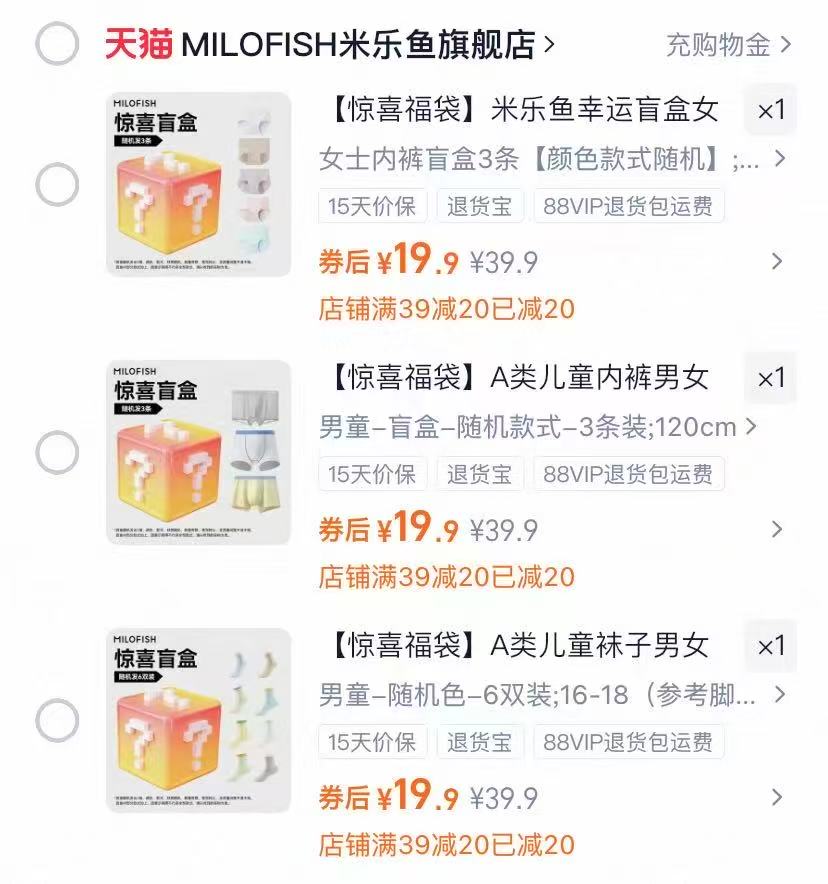The height and width of the screenshot is (884, 828).
Task: Click the ×1 quantity label on first product
Action: (770, 112)
